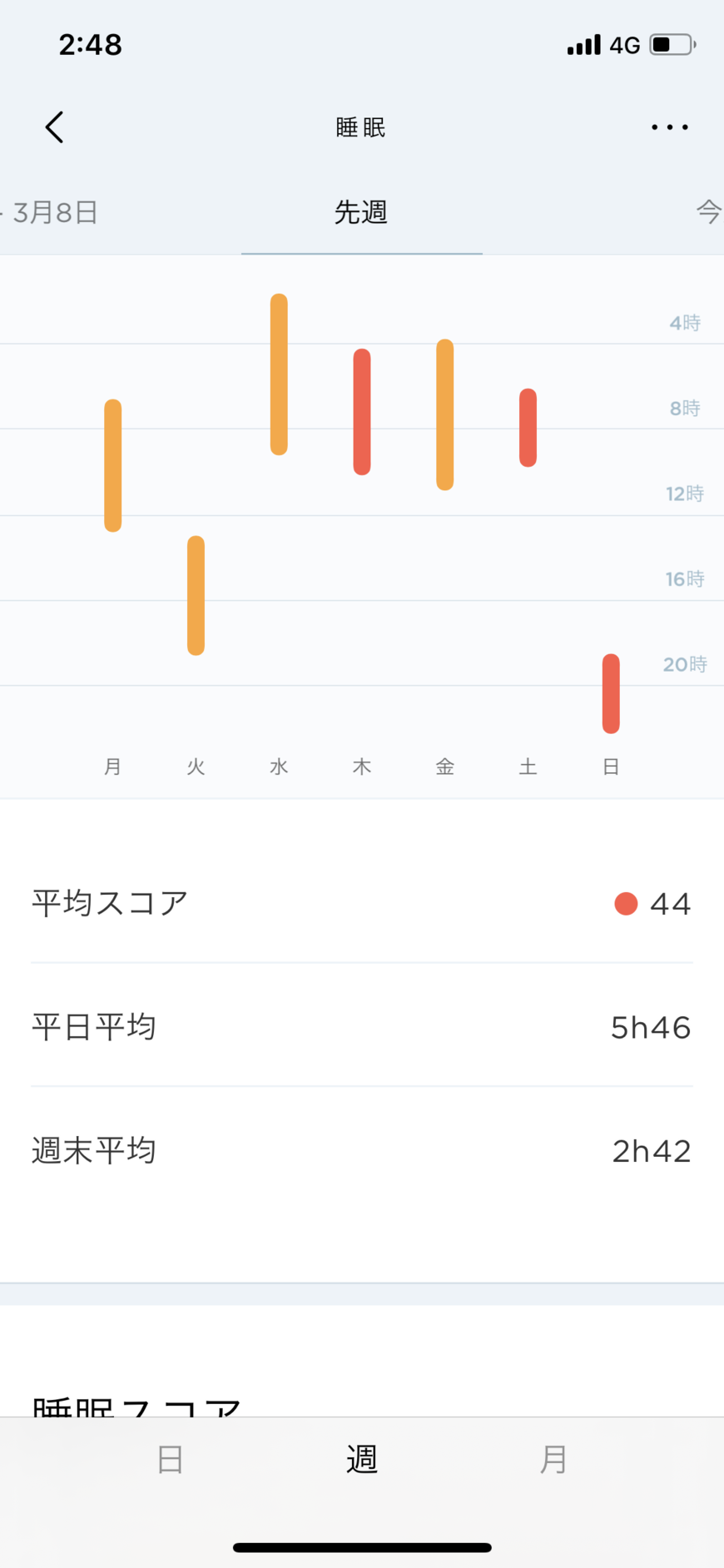Open Saturday's sleep bar above 土
Viewport: 724px width, 1568px height.
[528, 428]
